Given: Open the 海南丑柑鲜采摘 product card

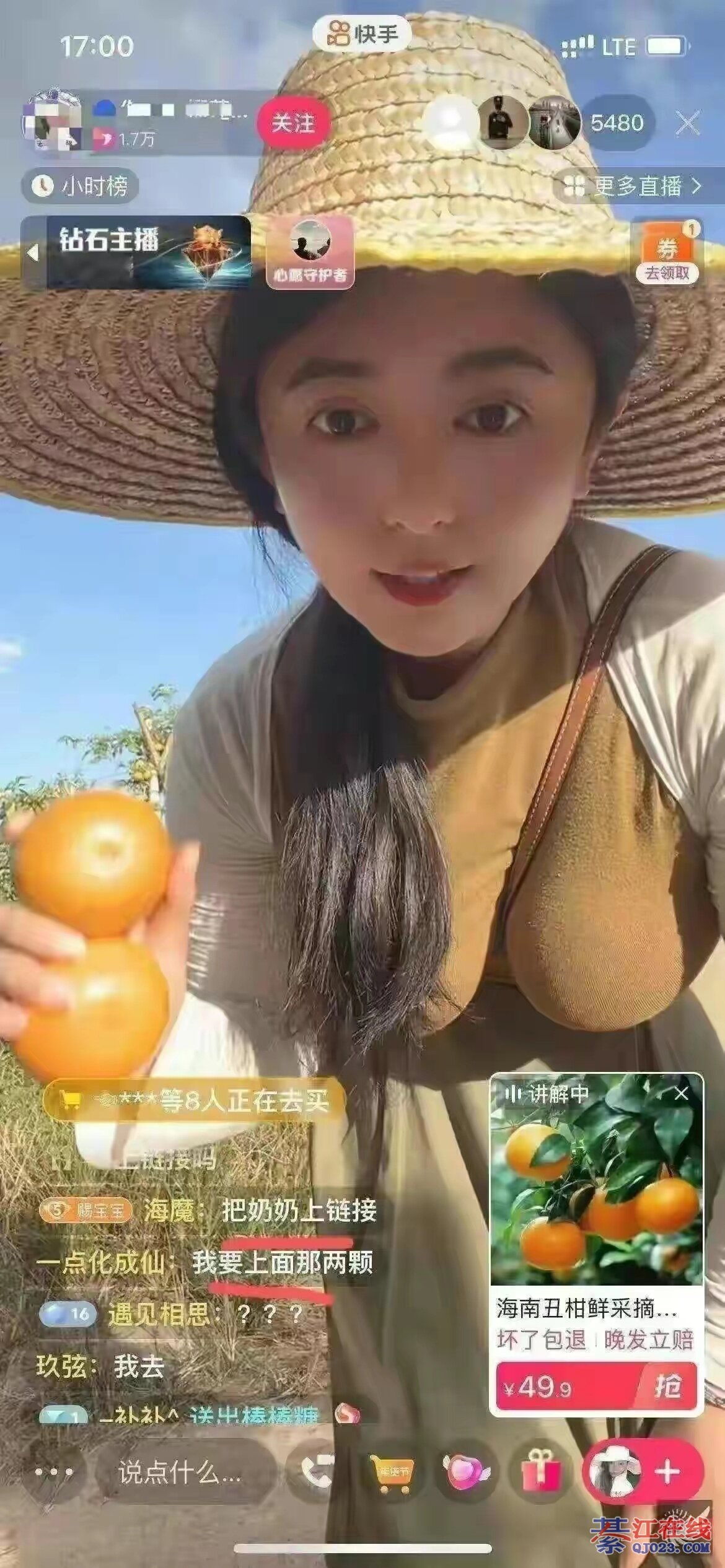Looking at the screenshot, I should [x=597, y=1208].
